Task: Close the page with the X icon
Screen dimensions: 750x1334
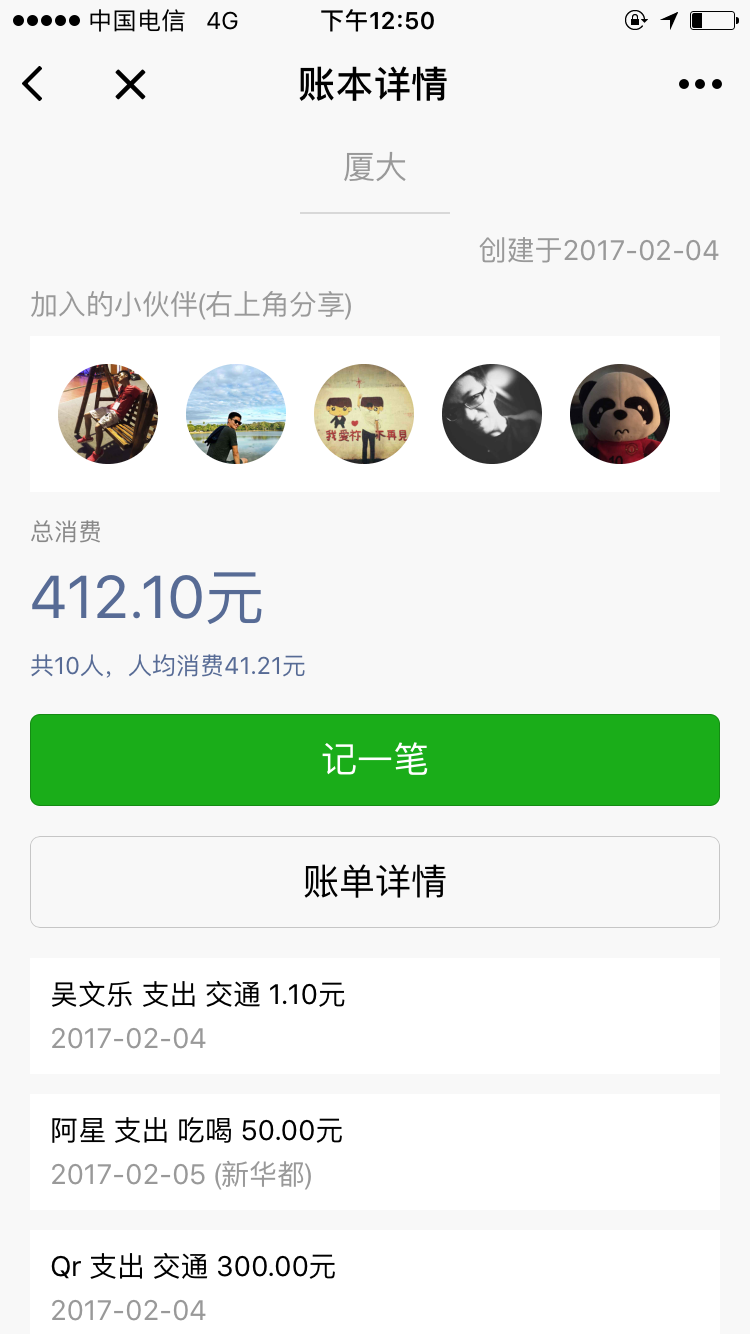Action: (x=130, y=85)
